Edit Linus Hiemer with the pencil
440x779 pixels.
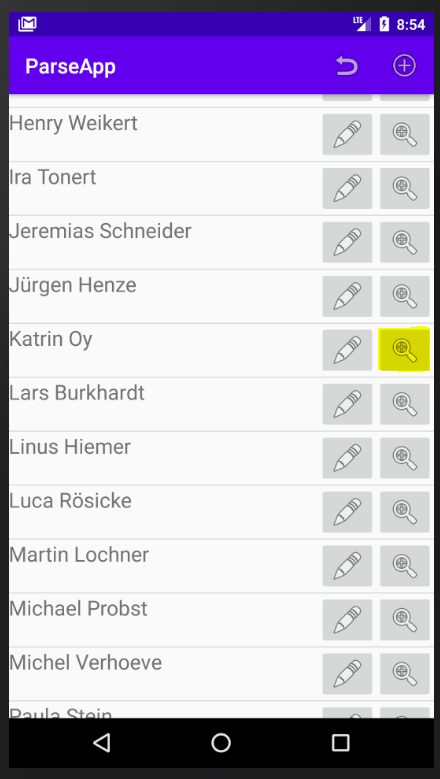pos(347,458)
